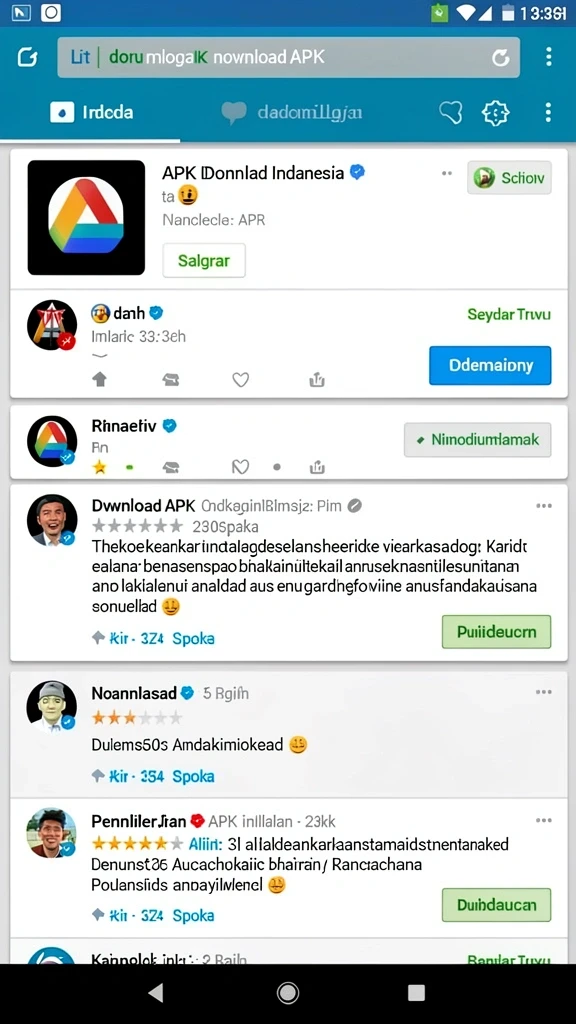576x1024 pixels.
Task: Open the settings gear icon
Action: 495,113
